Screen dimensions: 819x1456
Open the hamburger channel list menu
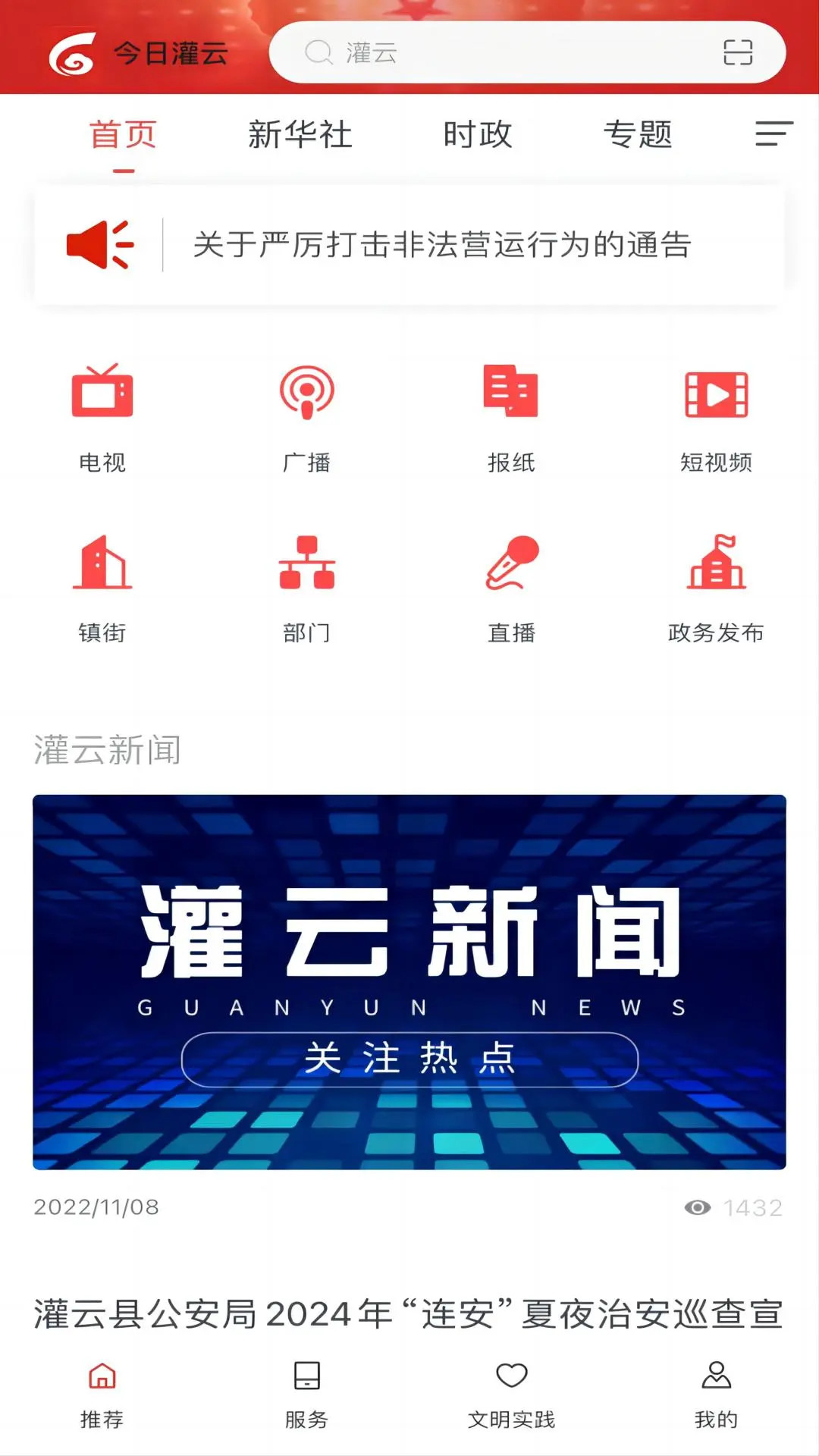(772, 135)
